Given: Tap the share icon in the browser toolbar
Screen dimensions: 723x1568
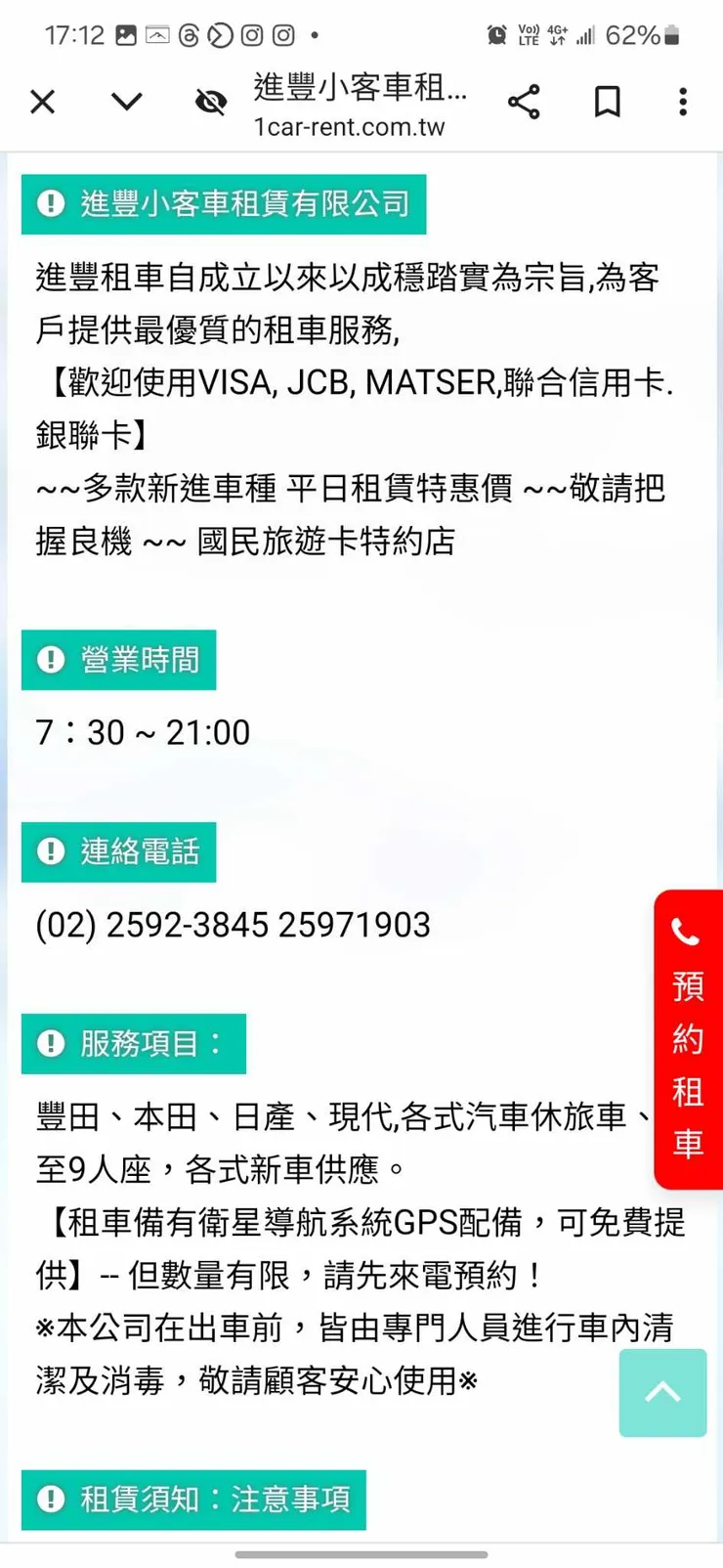Looking at the screenshot, I should 526,101.
